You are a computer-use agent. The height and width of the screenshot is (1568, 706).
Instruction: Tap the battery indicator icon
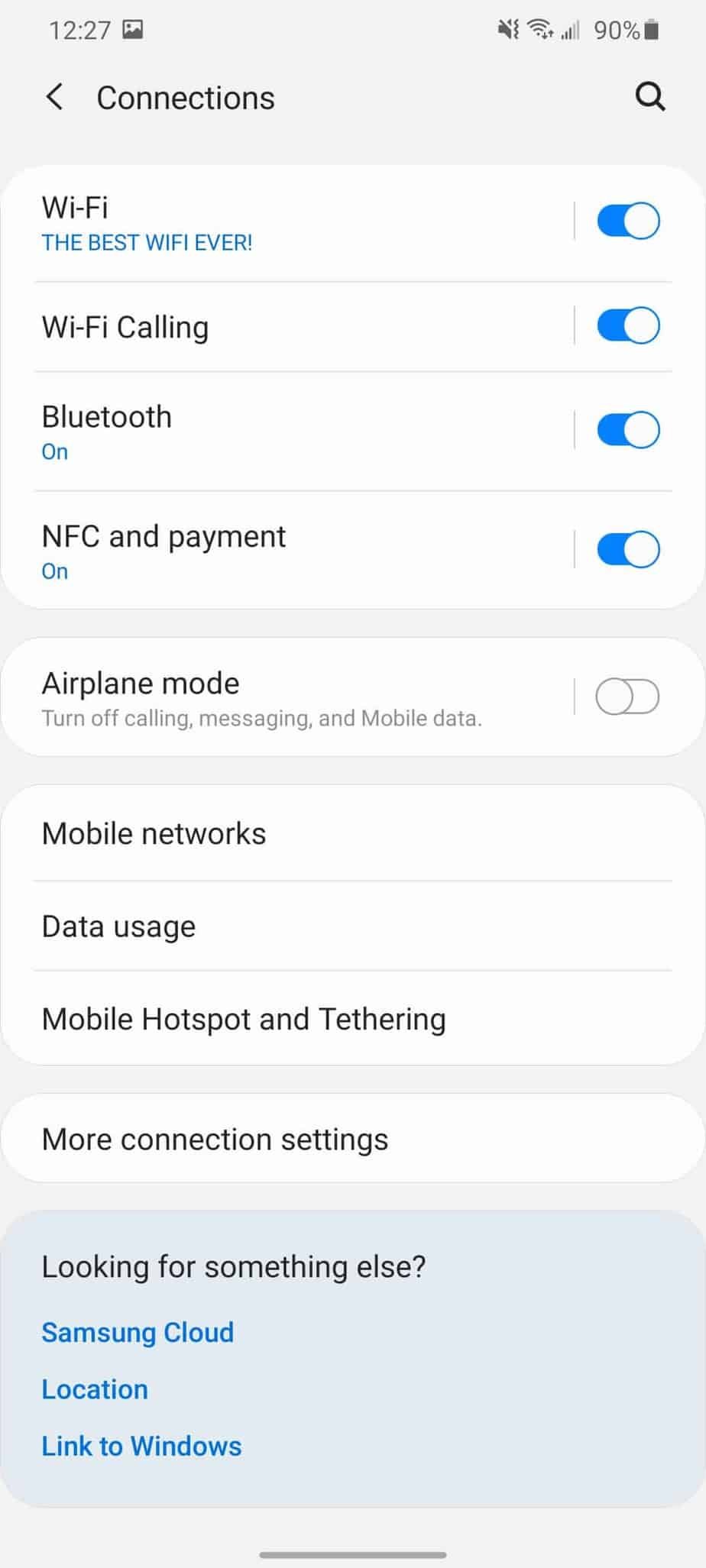(x=651, y=29)
